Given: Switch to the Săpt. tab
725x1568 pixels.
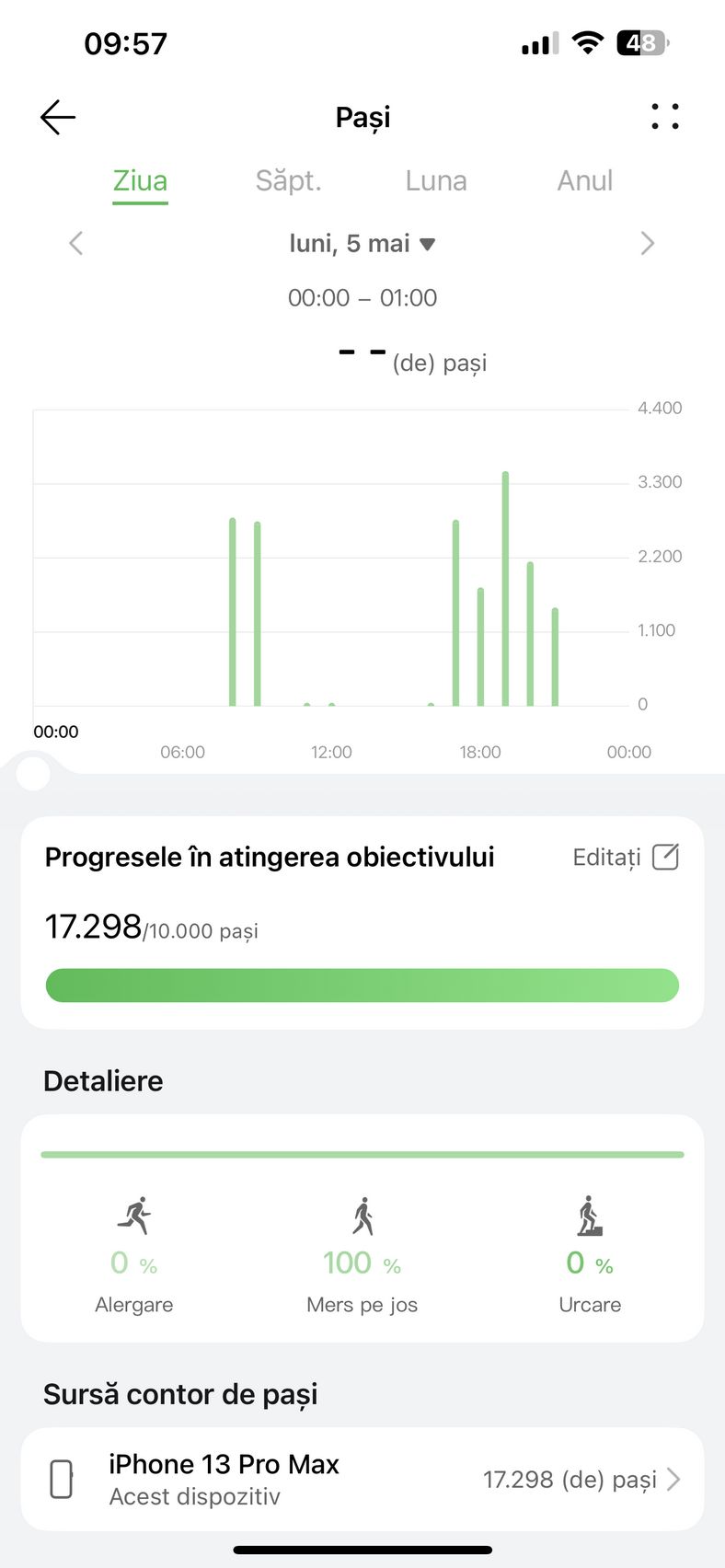Looking at the screenshot, I should coord(288,180).
